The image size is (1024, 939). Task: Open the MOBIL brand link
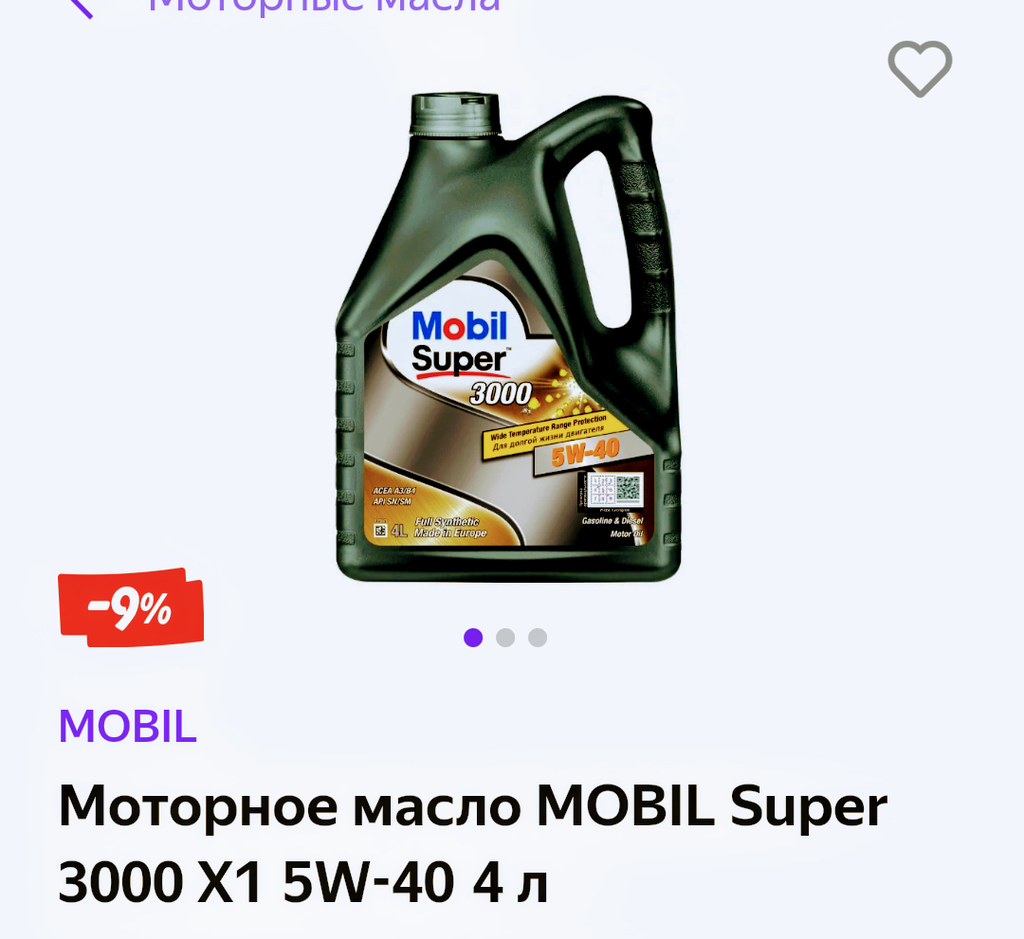point(128,727)
